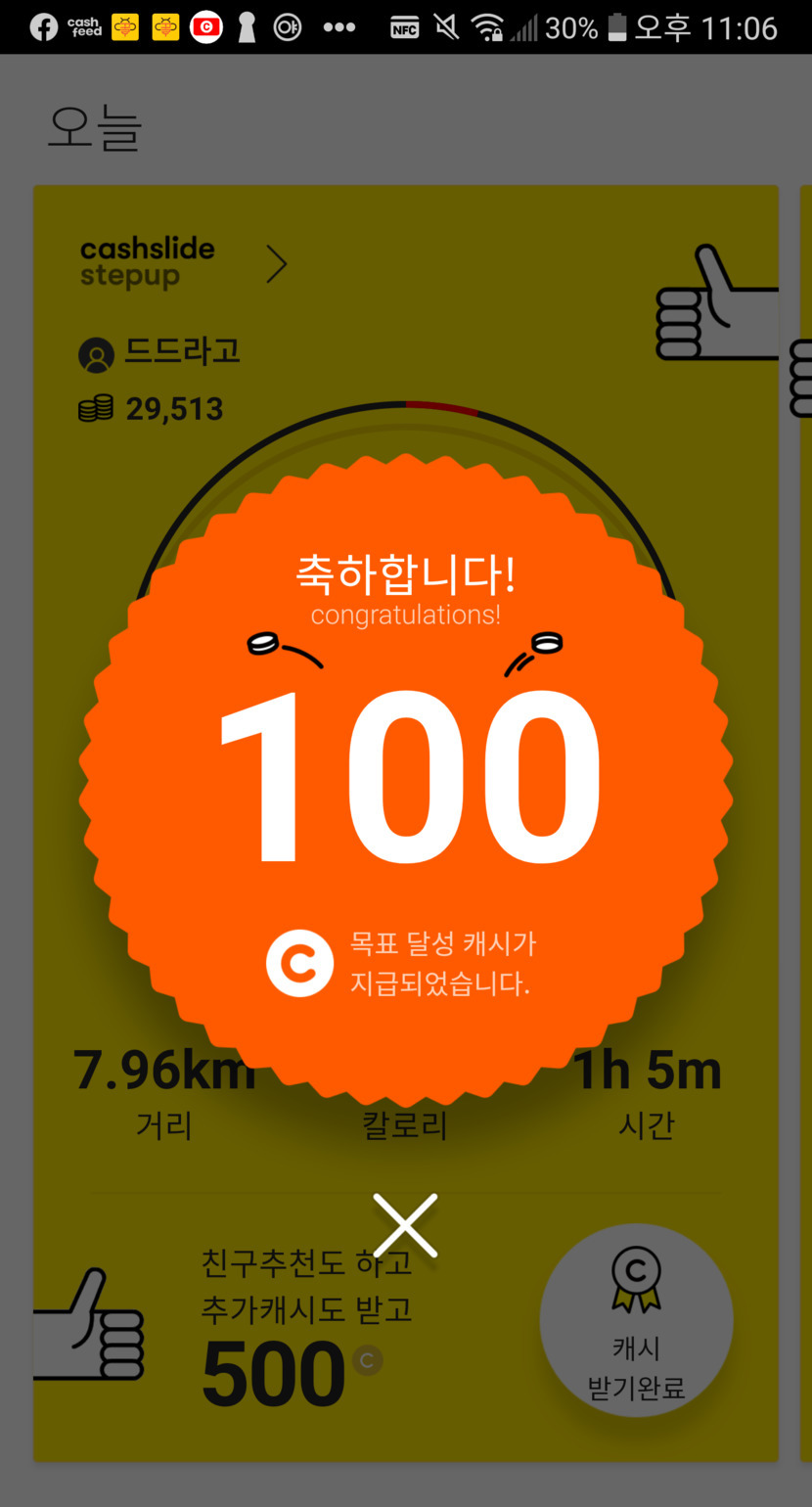Dismiss the congratulations popup with the X
The image size is (812, 1507).
coord(405,1225)
